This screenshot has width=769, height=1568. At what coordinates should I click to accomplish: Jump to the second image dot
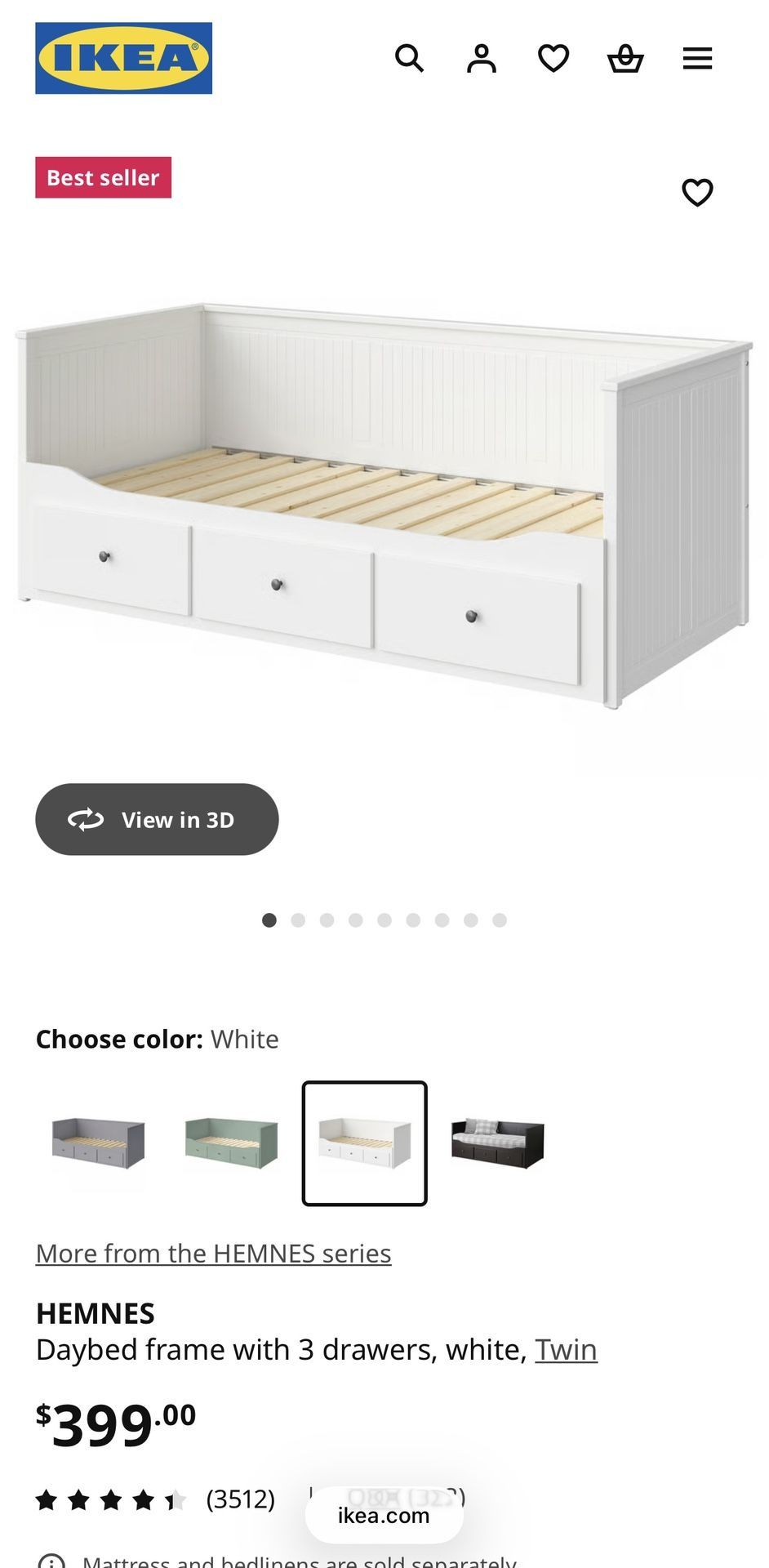point(298,920)
